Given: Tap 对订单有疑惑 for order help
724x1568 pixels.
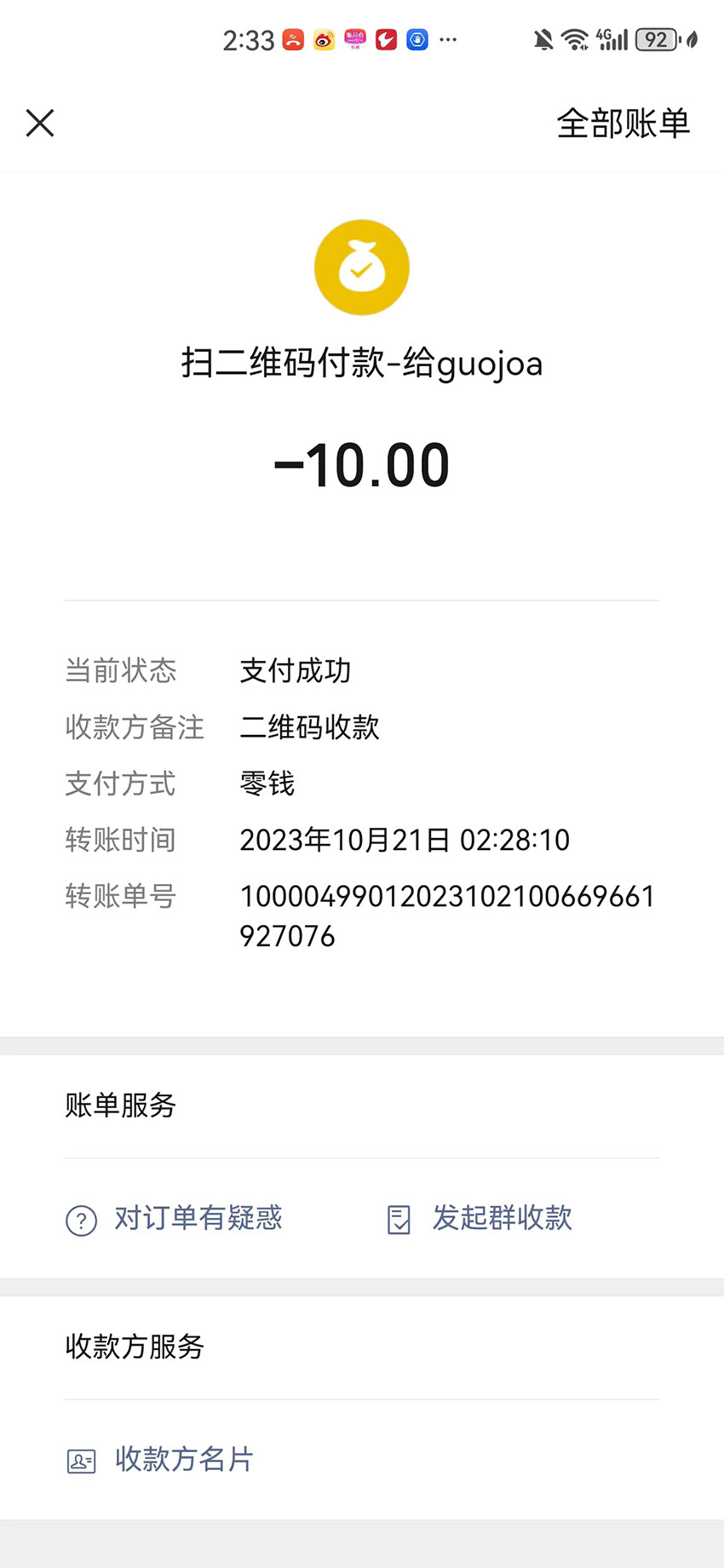Looking at the screenshot, I should (174, 1218).
